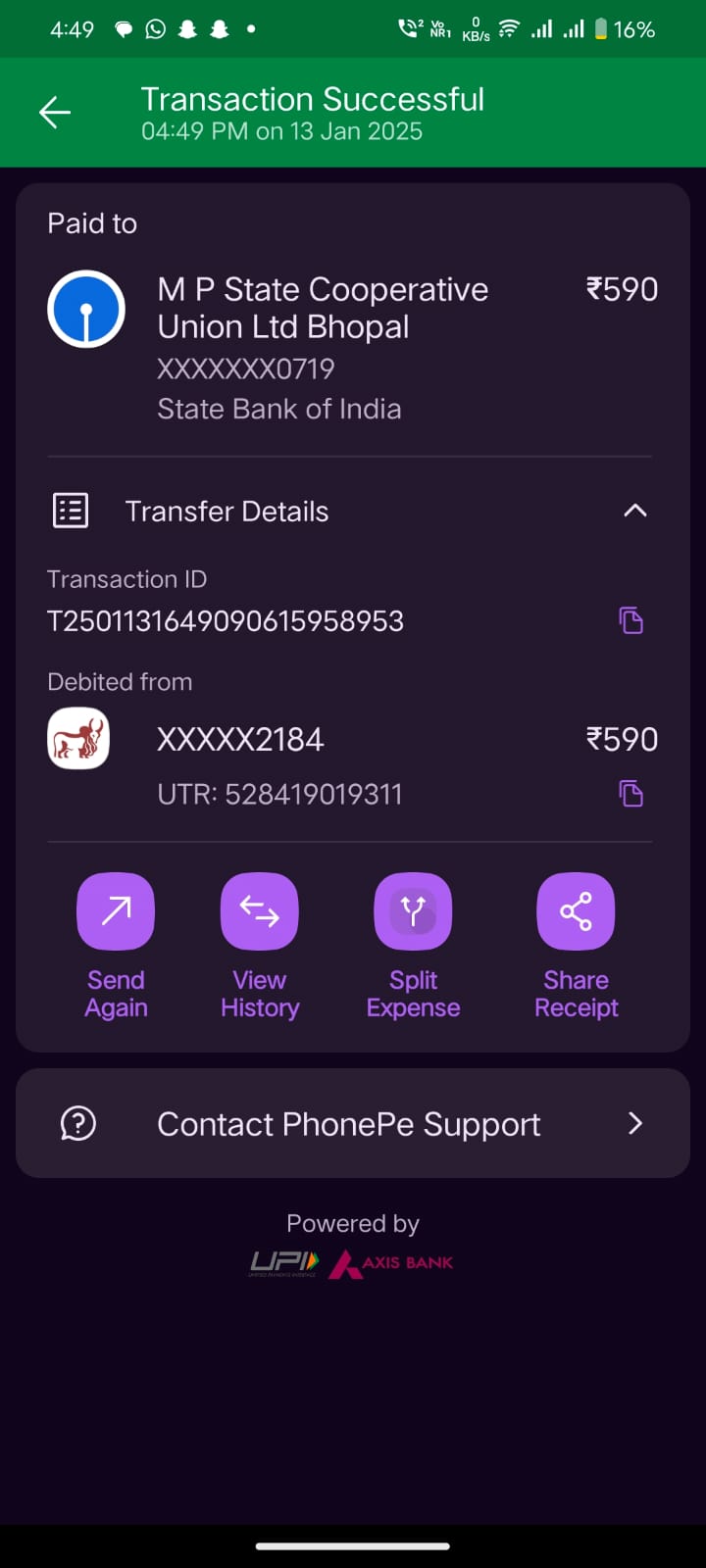Open Contact PhonePe Support
Image resolution: width=706 pixels, height=1568 pixels.
pyautogui.click(x=353, y=1123)
